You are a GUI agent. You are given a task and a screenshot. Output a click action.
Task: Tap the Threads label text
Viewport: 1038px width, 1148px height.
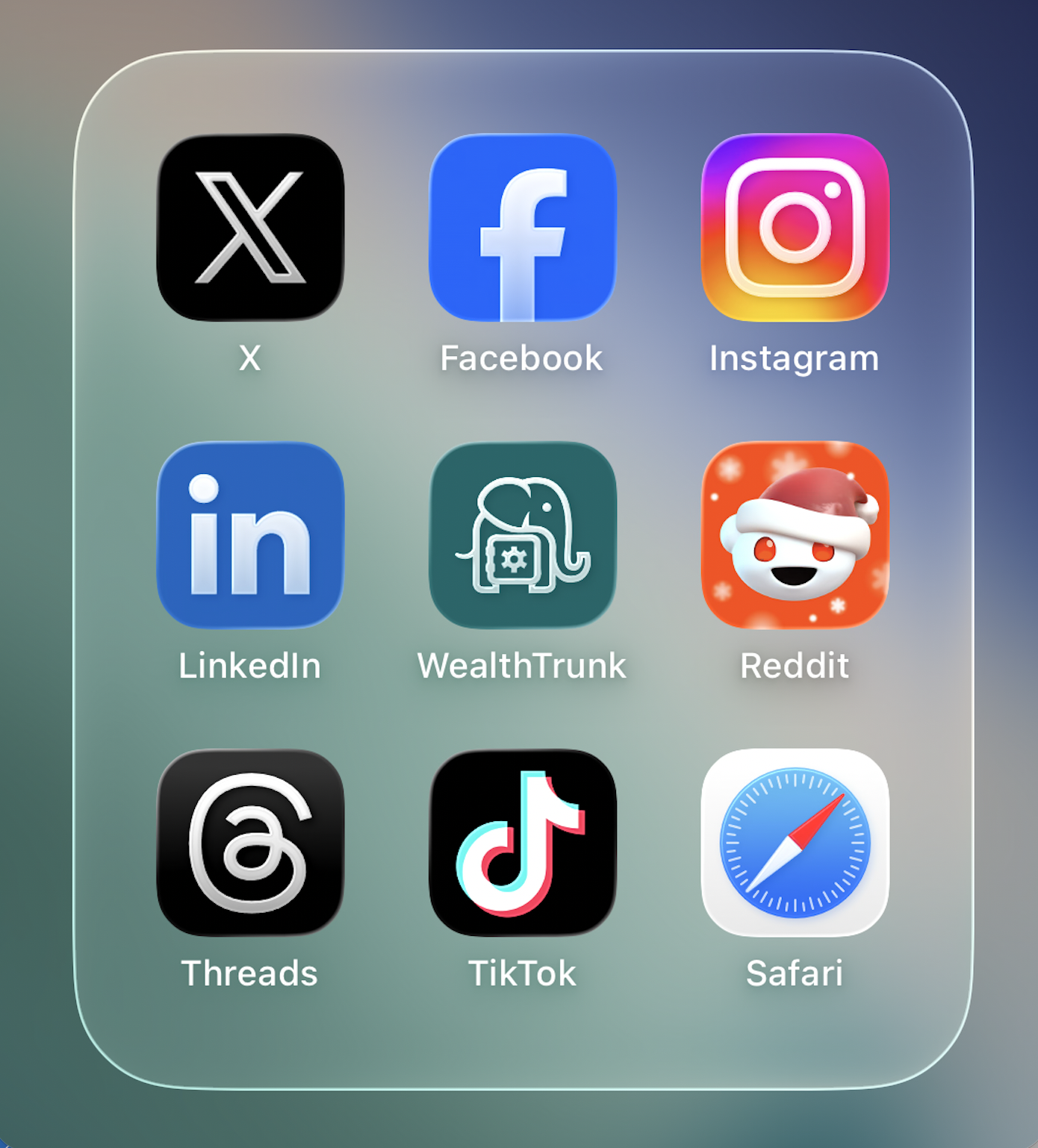[x=250, y=973]
